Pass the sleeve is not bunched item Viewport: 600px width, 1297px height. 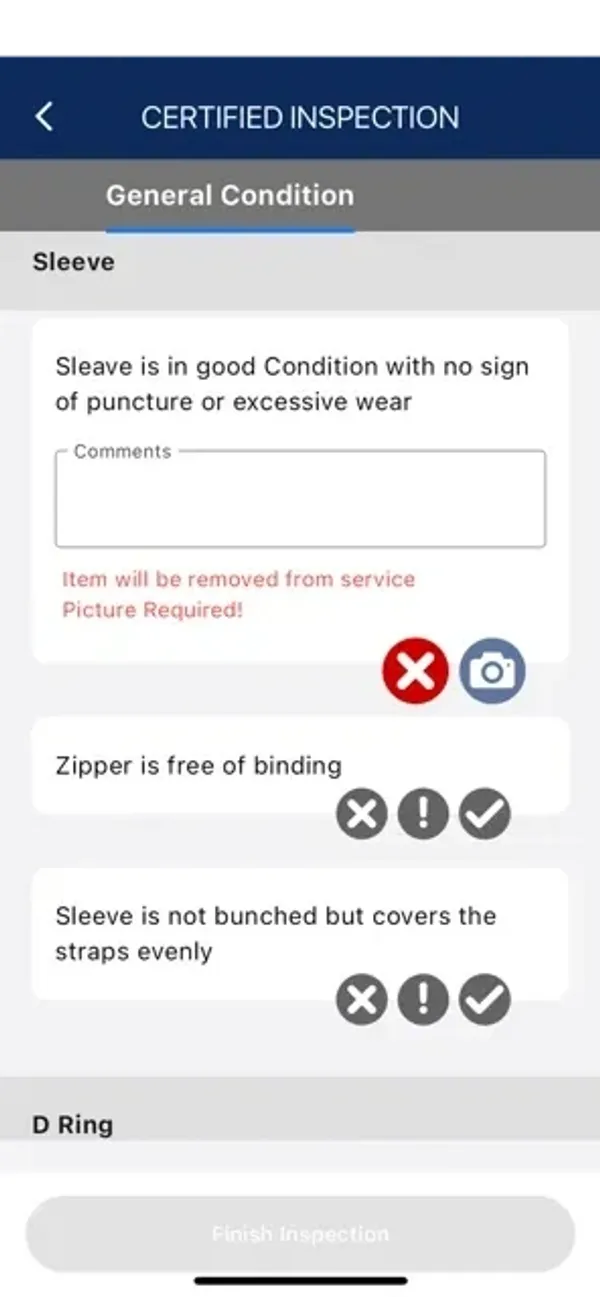(485, 999)
